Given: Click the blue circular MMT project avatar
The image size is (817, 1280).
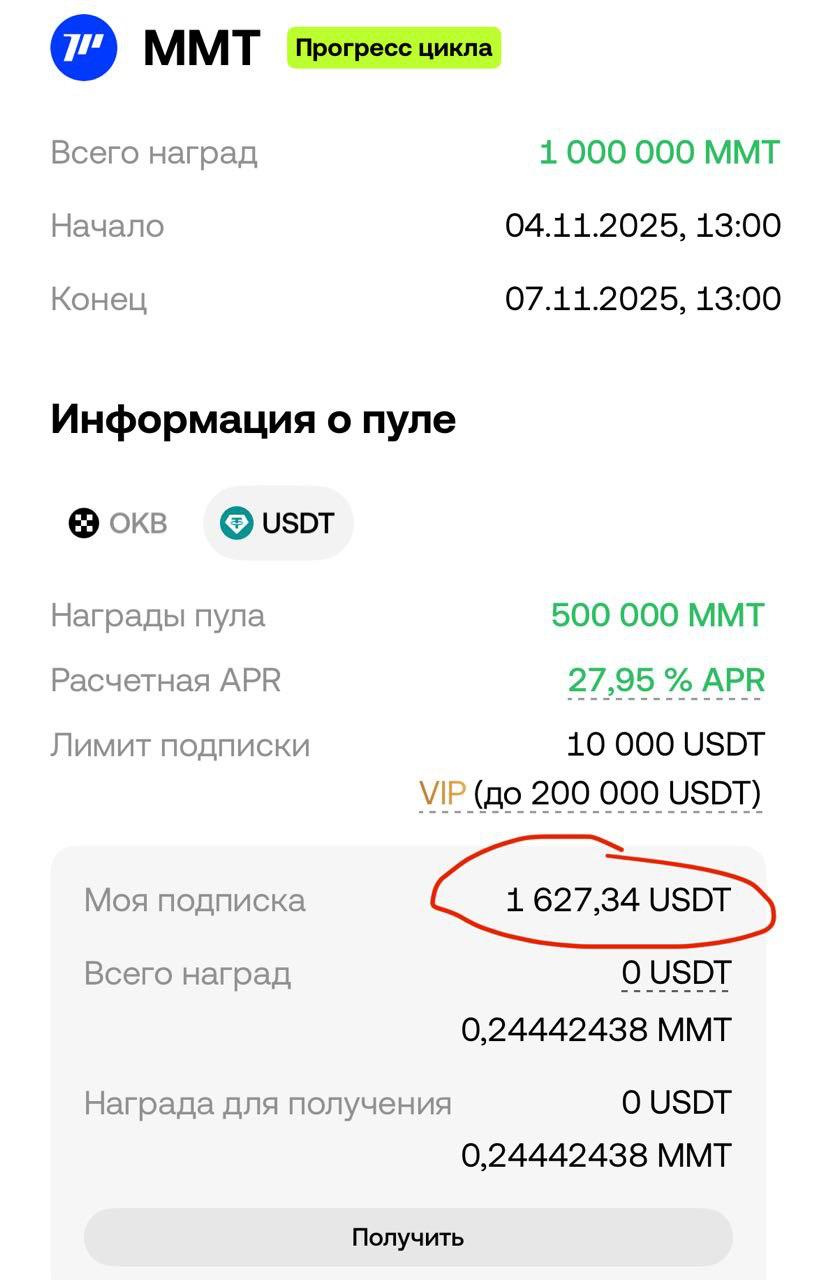Looking at the screenshot, I should click(x=85, y=46).
